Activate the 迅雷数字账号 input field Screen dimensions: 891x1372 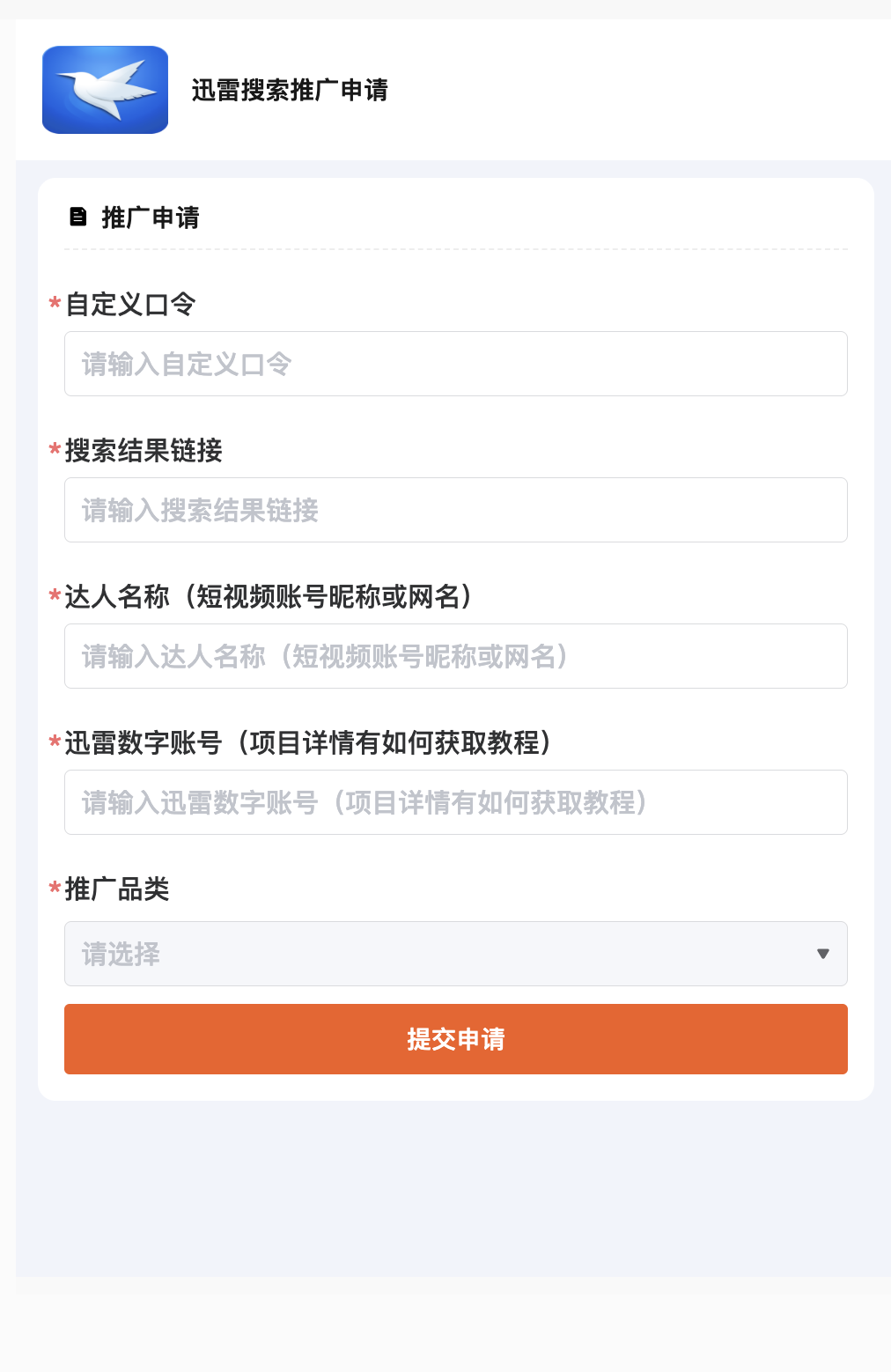pos(455,802)
